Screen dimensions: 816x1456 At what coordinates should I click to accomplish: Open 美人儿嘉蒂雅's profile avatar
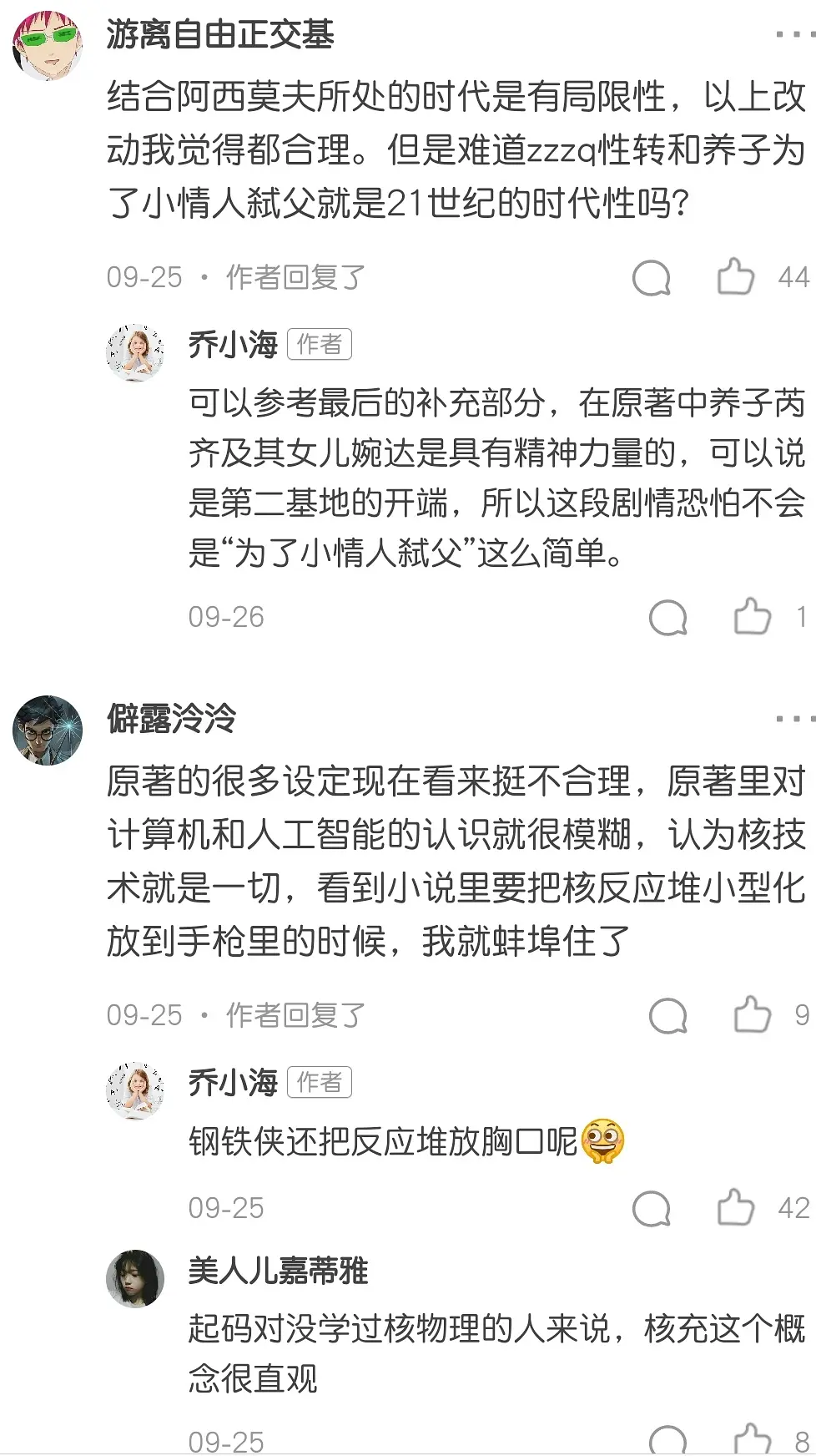pos(135,1278)
